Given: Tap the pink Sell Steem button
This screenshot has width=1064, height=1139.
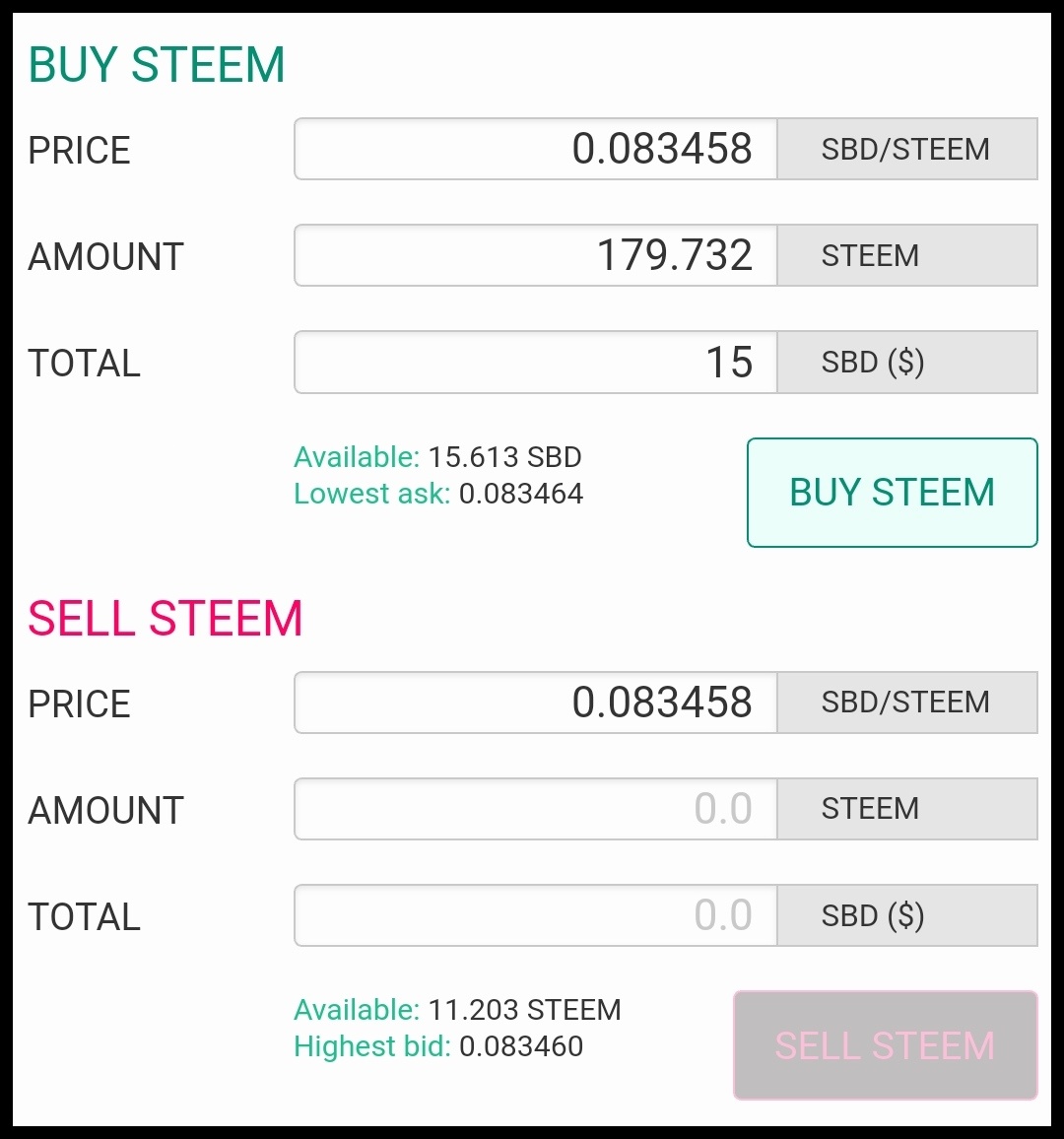Looking at the screenshot, I should coord(885,1045).
